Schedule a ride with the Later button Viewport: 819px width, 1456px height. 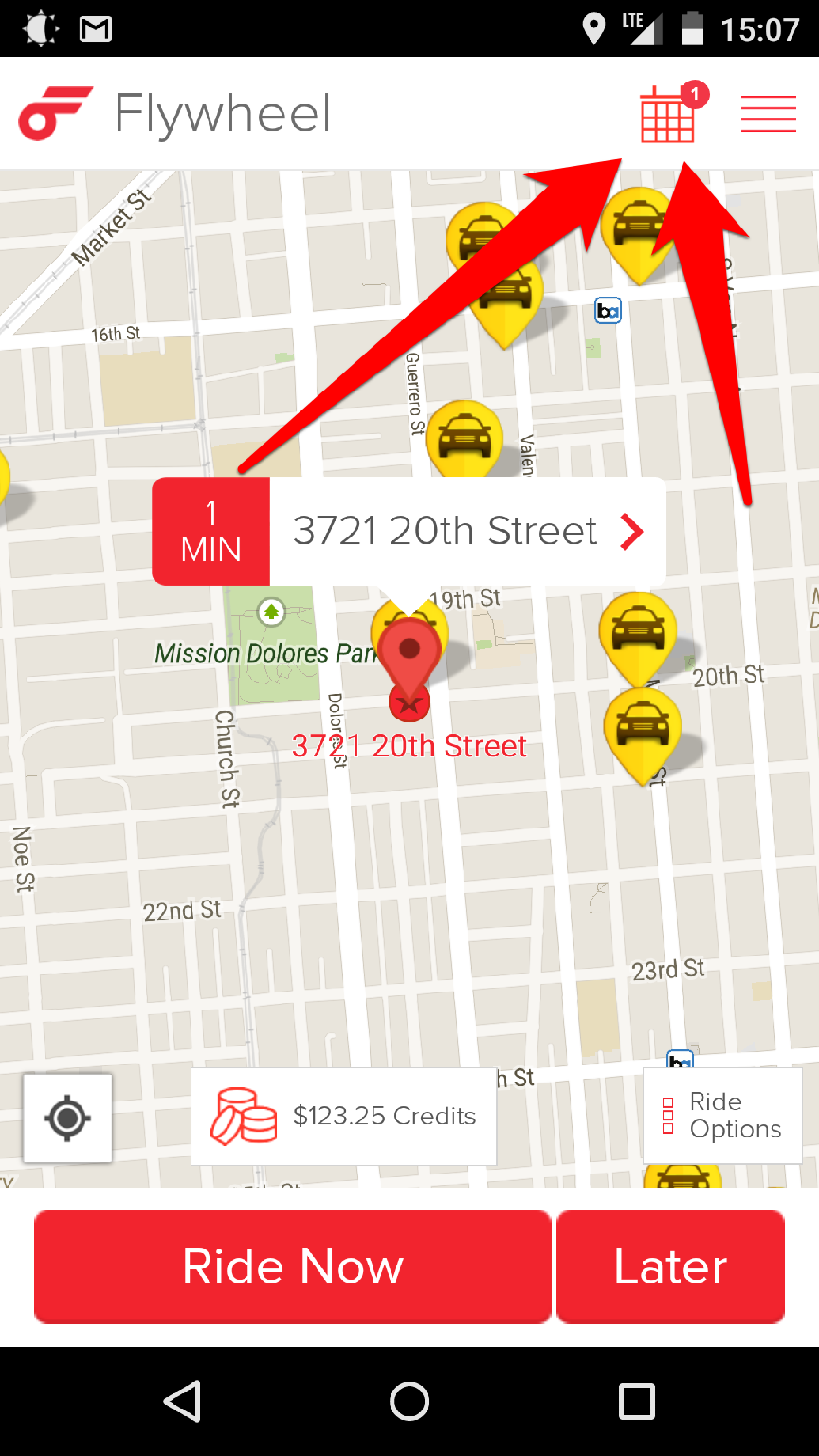coord(669,1265)
